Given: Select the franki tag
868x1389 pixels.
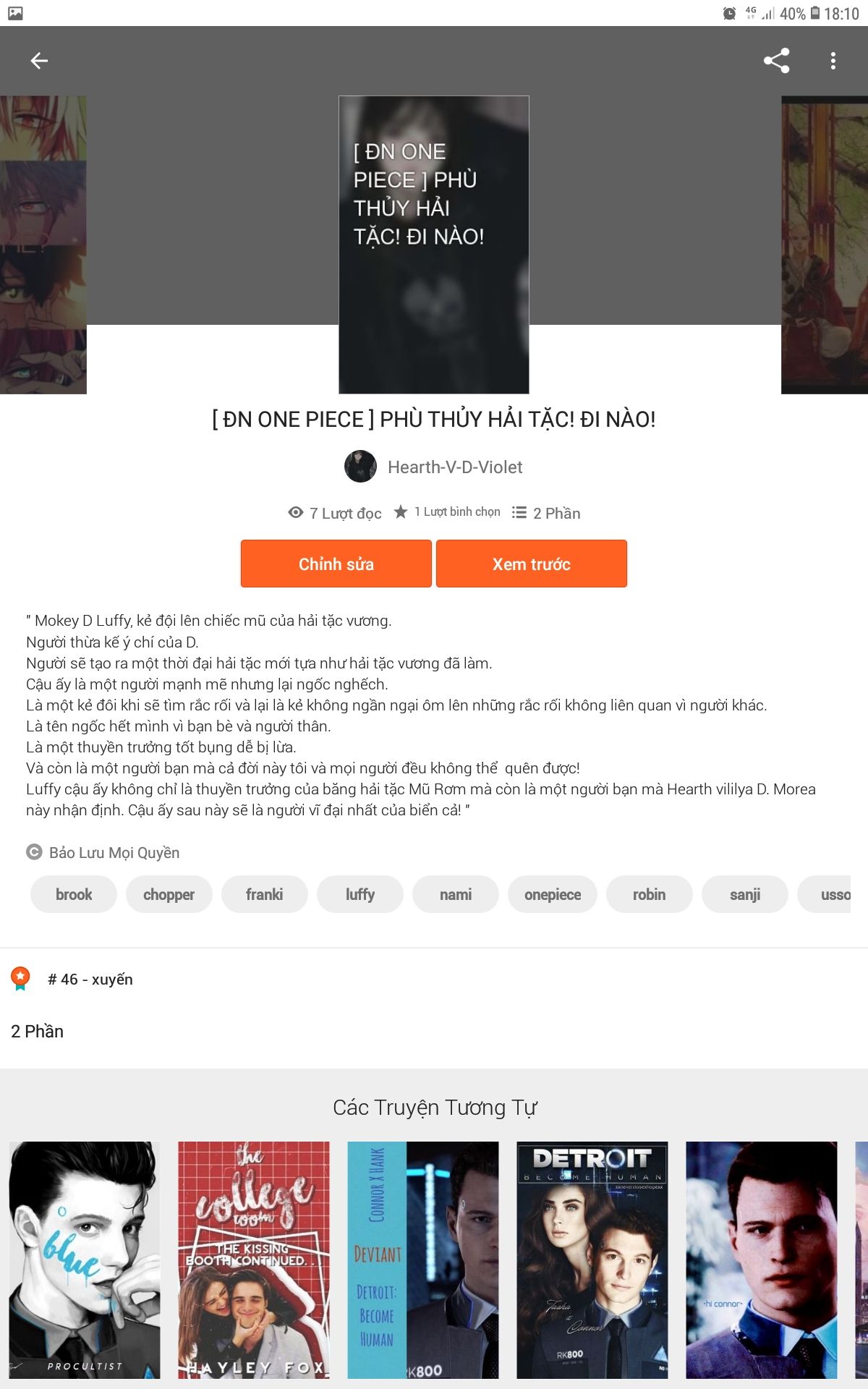Looking at the screenshot, I should (x=264, y=894).
